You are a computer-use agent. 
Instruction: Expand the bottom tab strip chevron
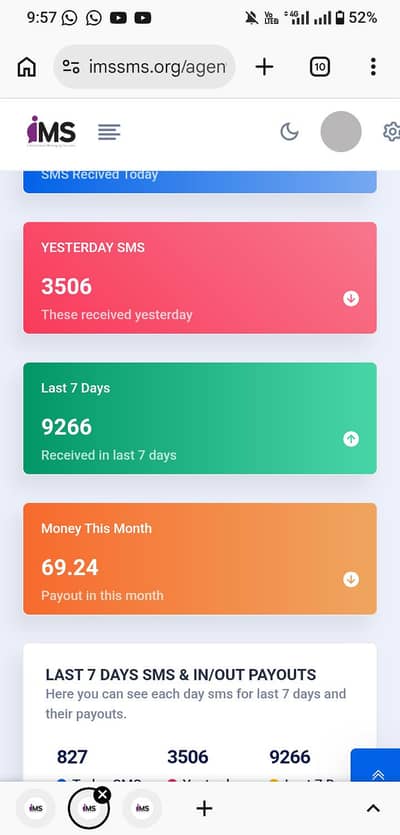pos(373,808)
